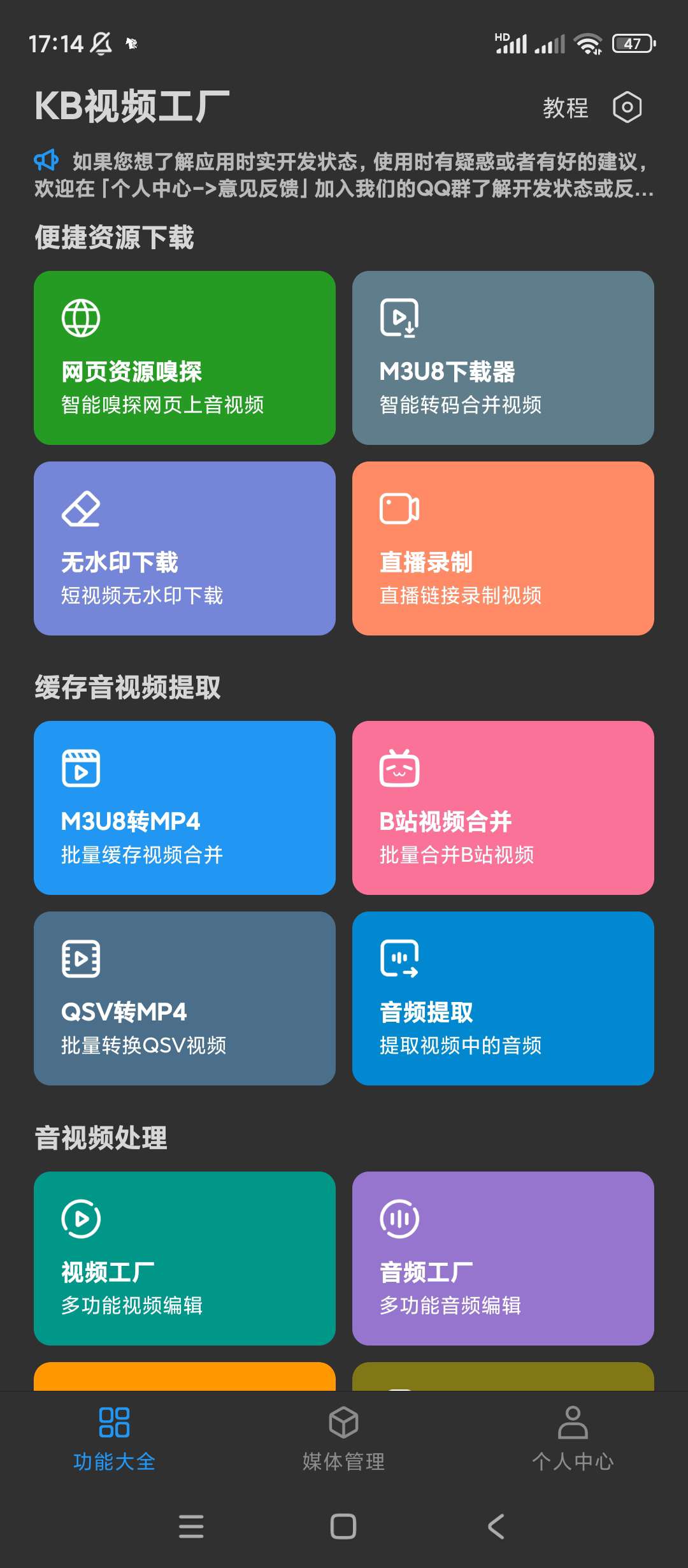The image size is (688, 1568).
Task: Choose the 音频提取 audio extraction card
Action: [503, 998]
